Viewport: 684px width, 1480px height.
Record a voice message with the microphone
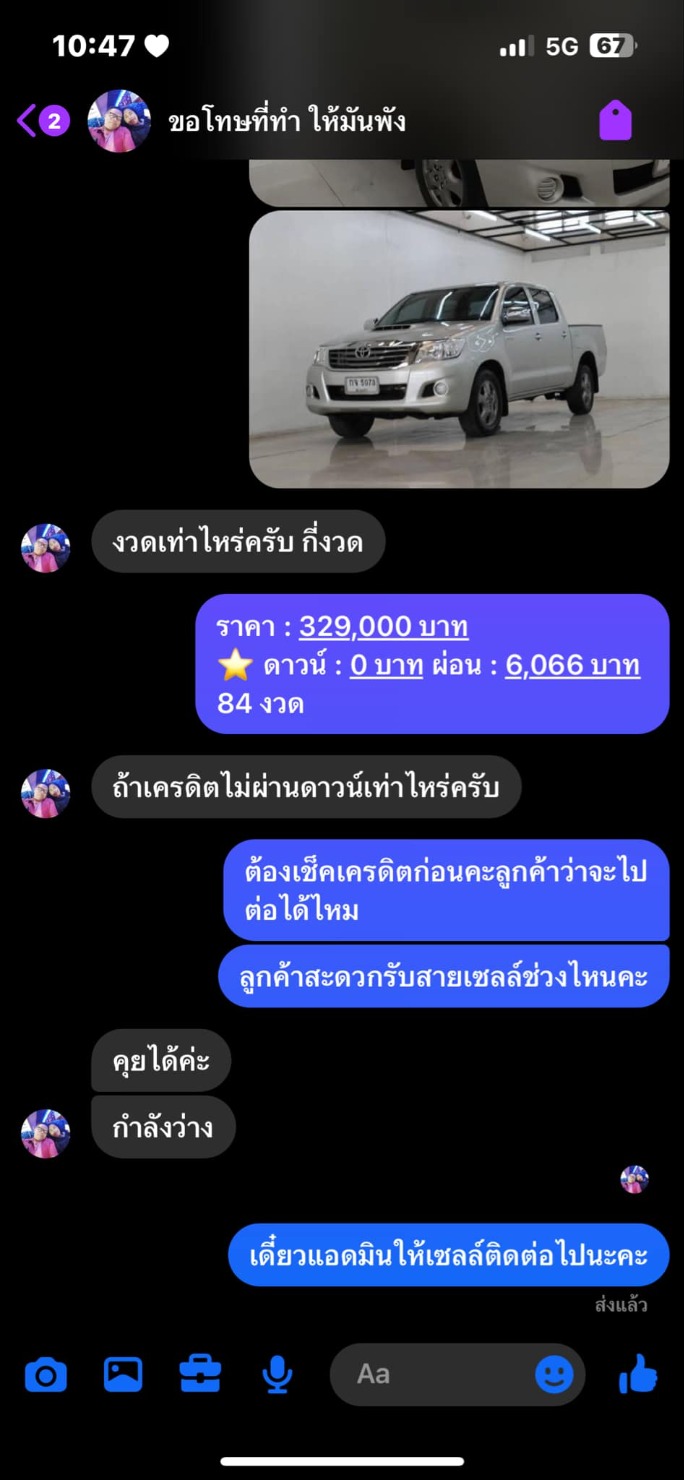277,1375
